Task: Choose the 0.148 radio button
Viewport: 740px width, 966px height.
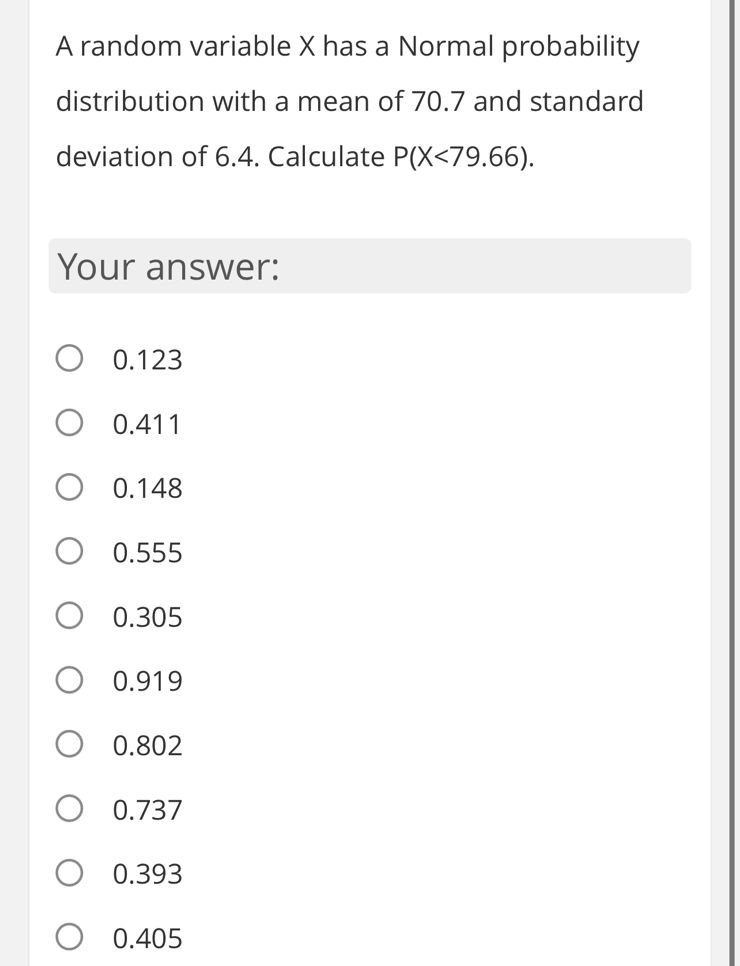Action: (68, 486)
